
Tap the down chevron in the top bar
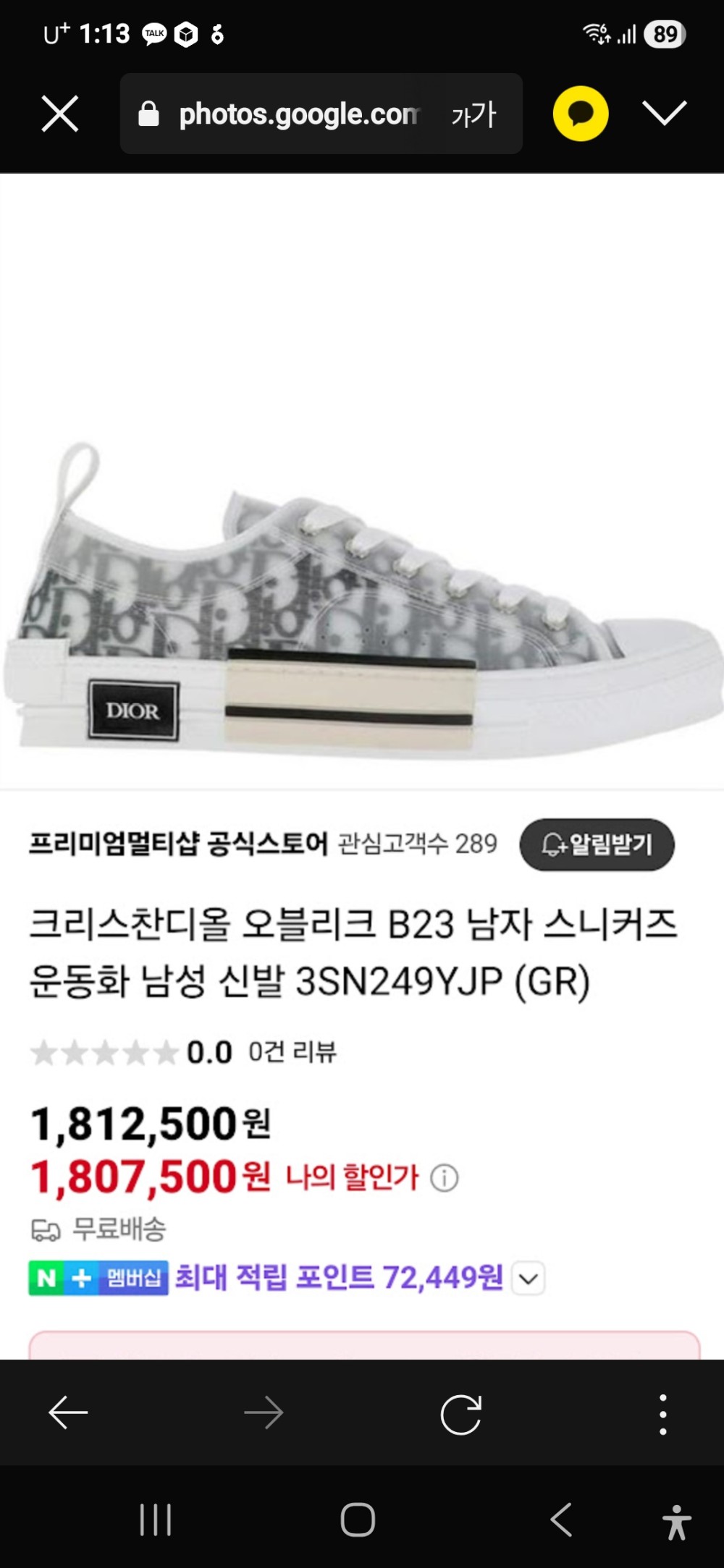tap(664, 114)
